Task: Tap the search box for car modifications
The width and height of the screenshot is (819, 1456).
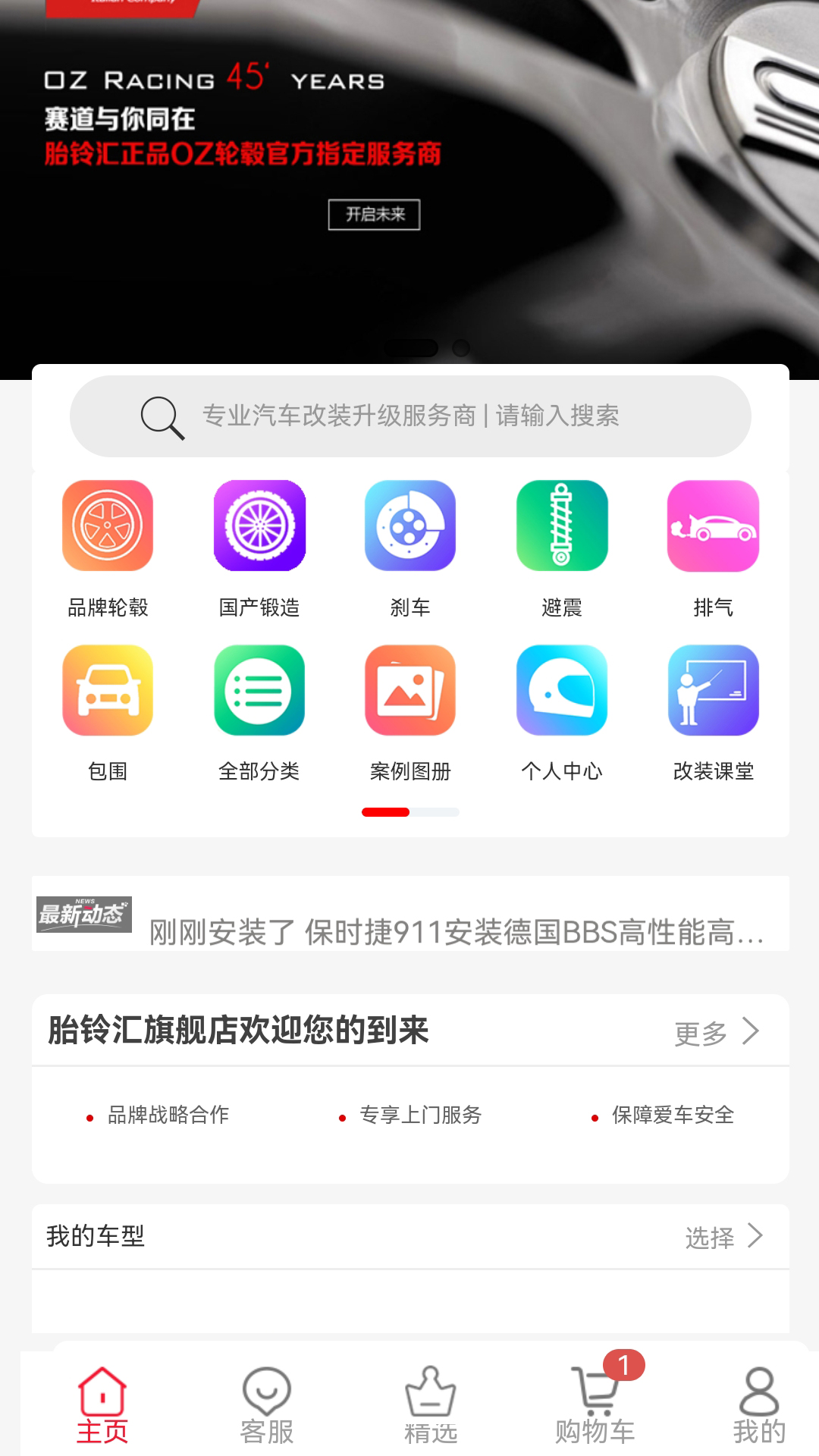Action: 410,416
